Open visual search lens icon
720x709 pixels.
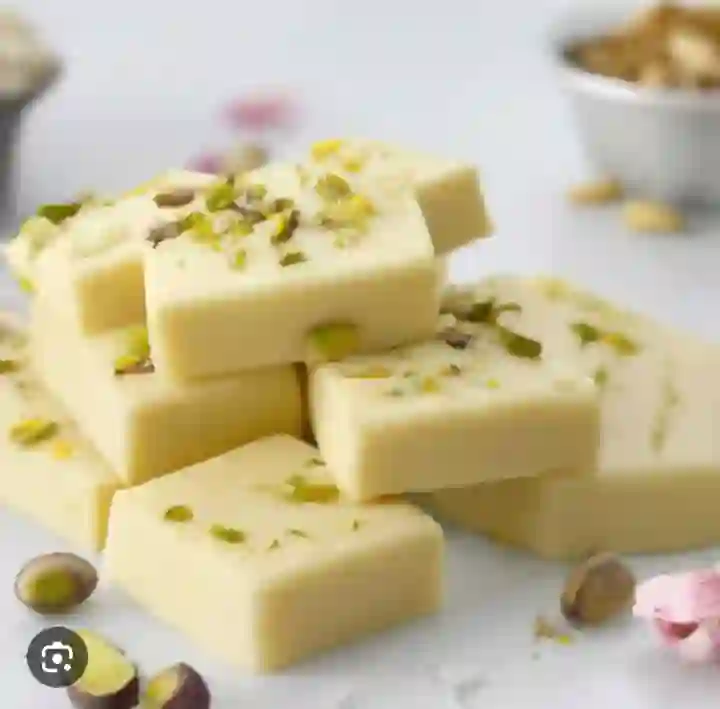click(x=57, y=657)
